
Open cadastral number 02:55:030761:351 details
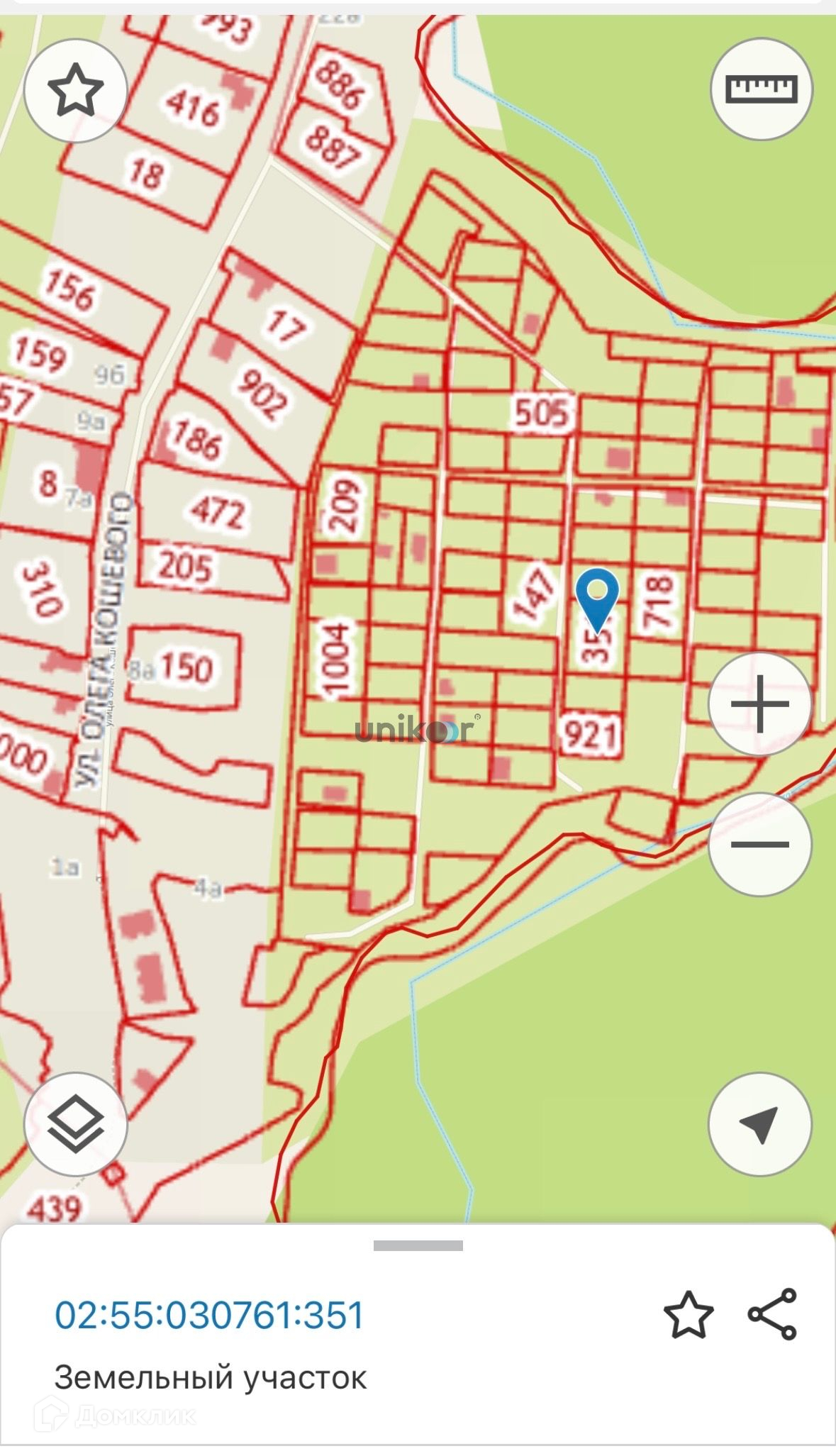click(x=209, y=1315)
